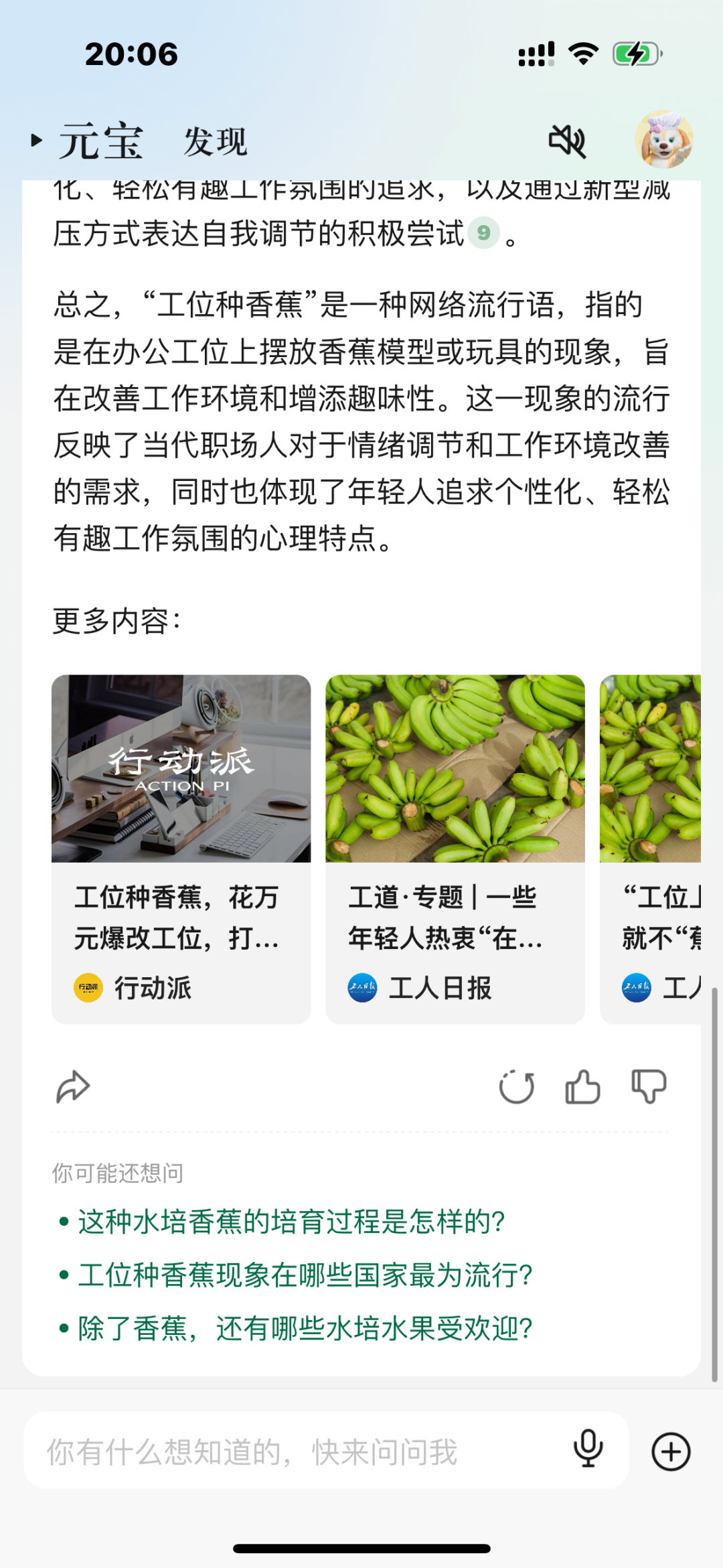The image size is (723, 1568).
Task: Ask 除了香蕉，还有哪些水培水果受欢迎
Action: (x=305, y=1329)
